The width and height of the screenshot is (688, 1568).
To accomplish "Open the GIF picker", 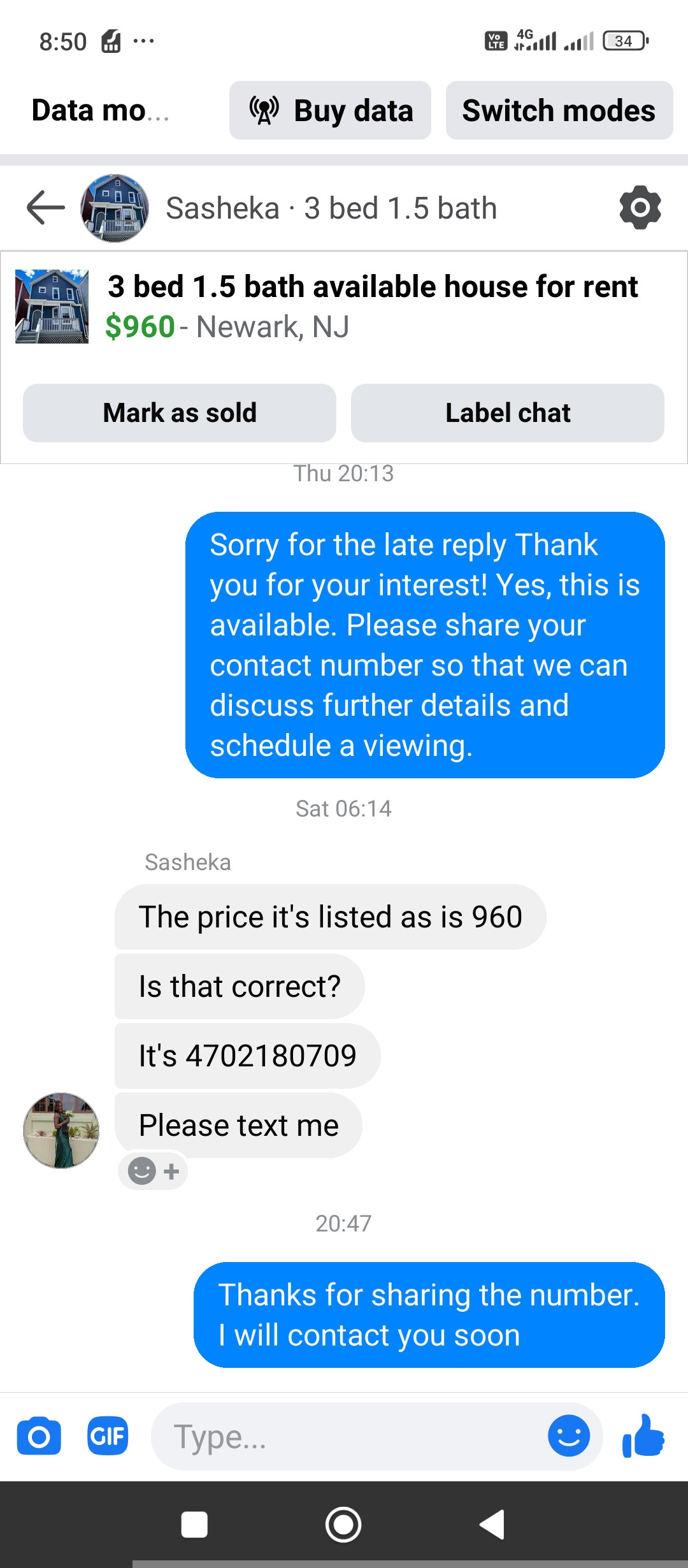I will 108,1436.
